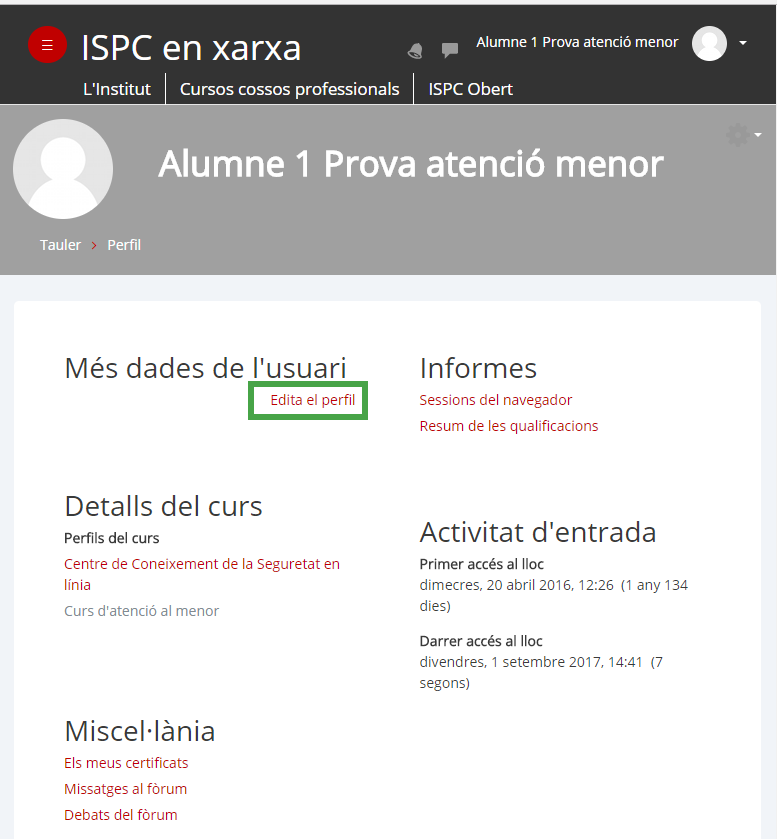Open the red hamburger menu
777x839 pixels.
[47, 45]
